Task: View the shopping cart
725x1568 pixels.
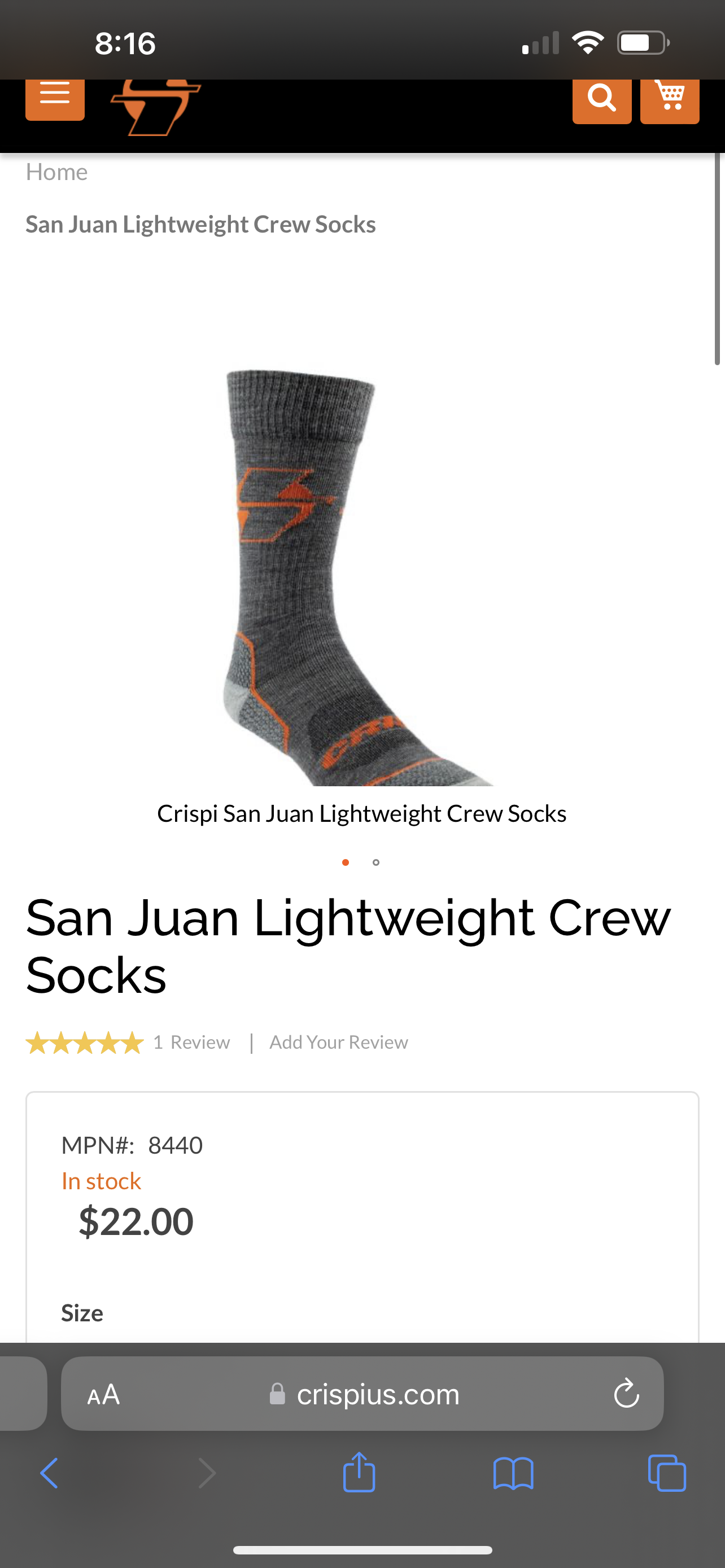Action: [x=670, y=99]
